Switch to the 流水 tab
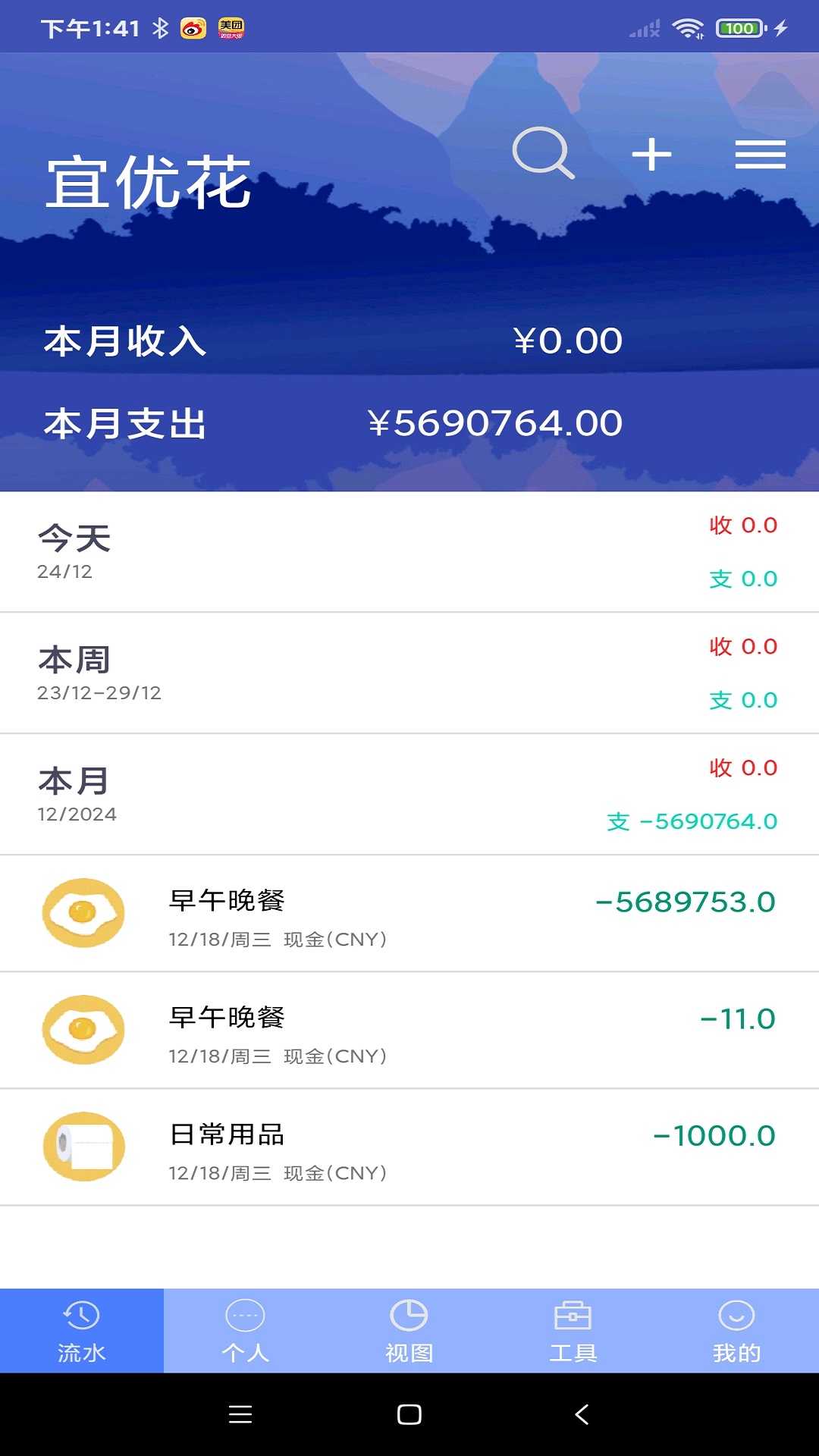 [82, 1331]
